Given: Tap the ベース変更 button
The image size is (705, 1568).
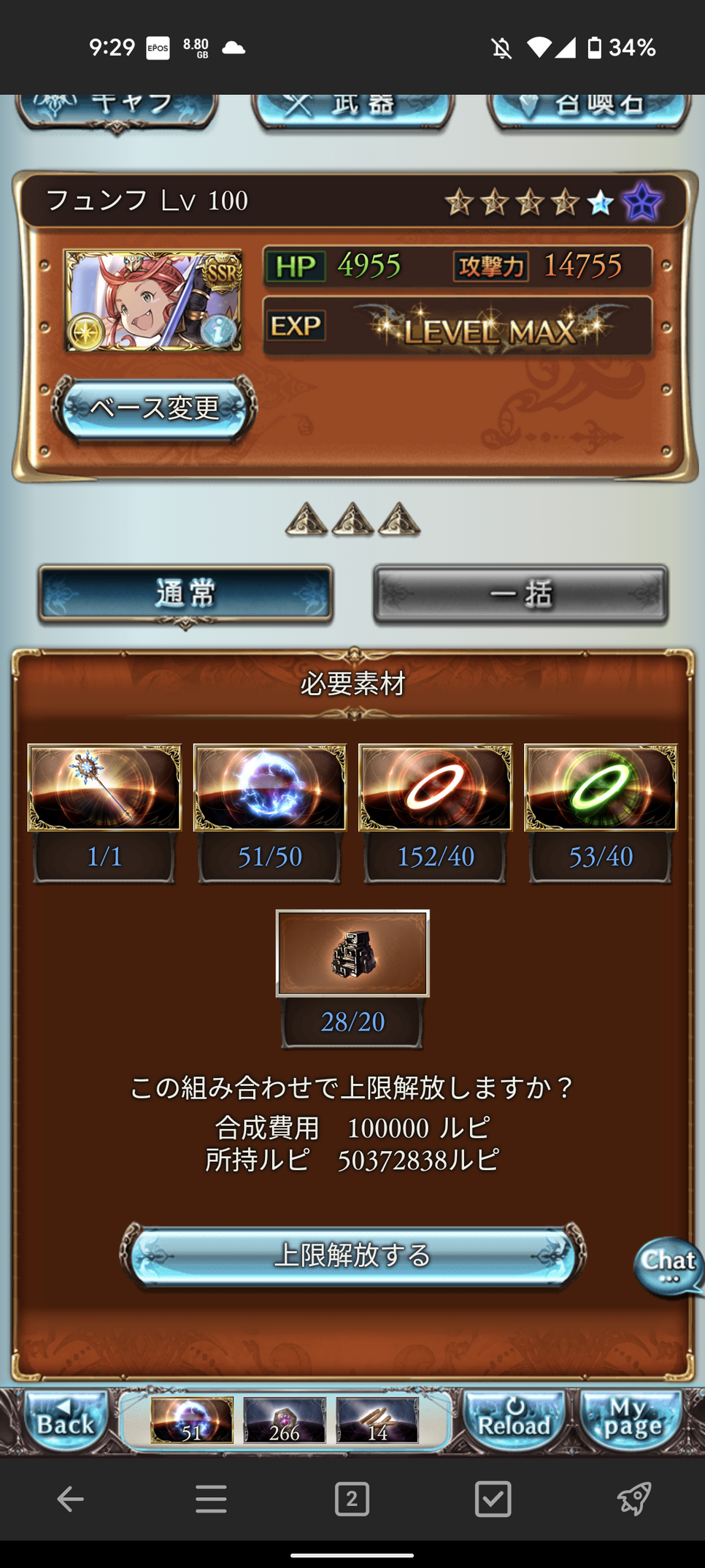Looking at the screenshot, I should pyautogui.click(x=154, y=408).
